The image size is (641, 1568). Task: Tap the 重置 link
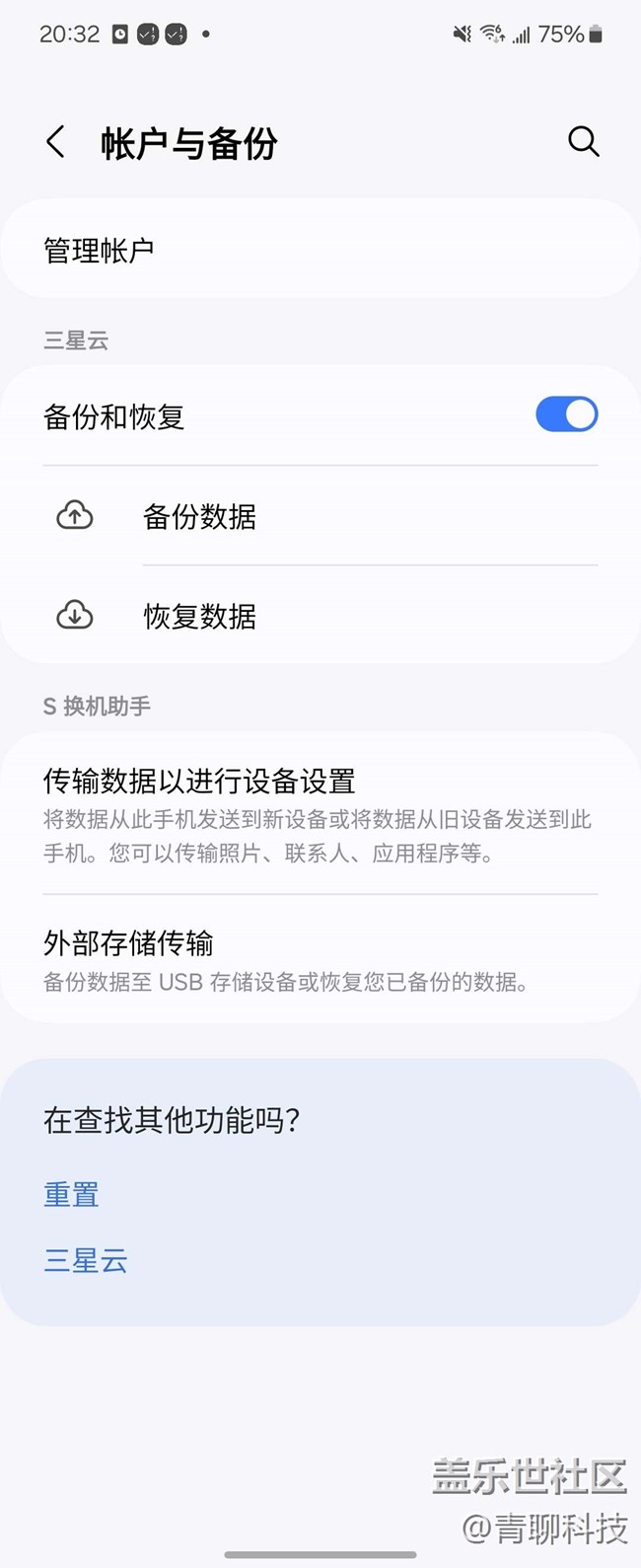(x=71, y=1195)
